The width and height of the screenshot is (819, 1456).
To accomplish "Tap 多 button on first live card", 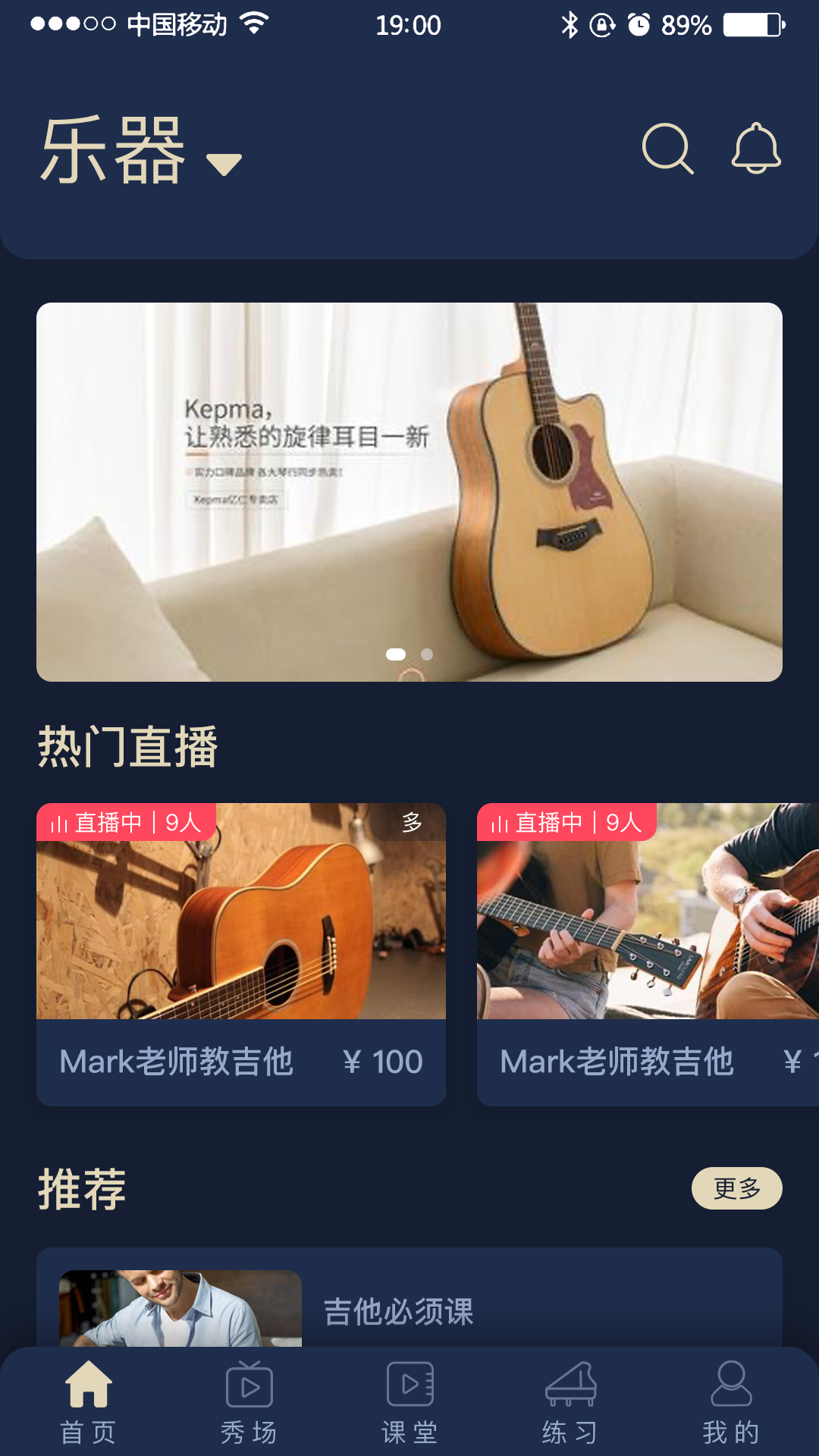I will click(x=412, y=823).
